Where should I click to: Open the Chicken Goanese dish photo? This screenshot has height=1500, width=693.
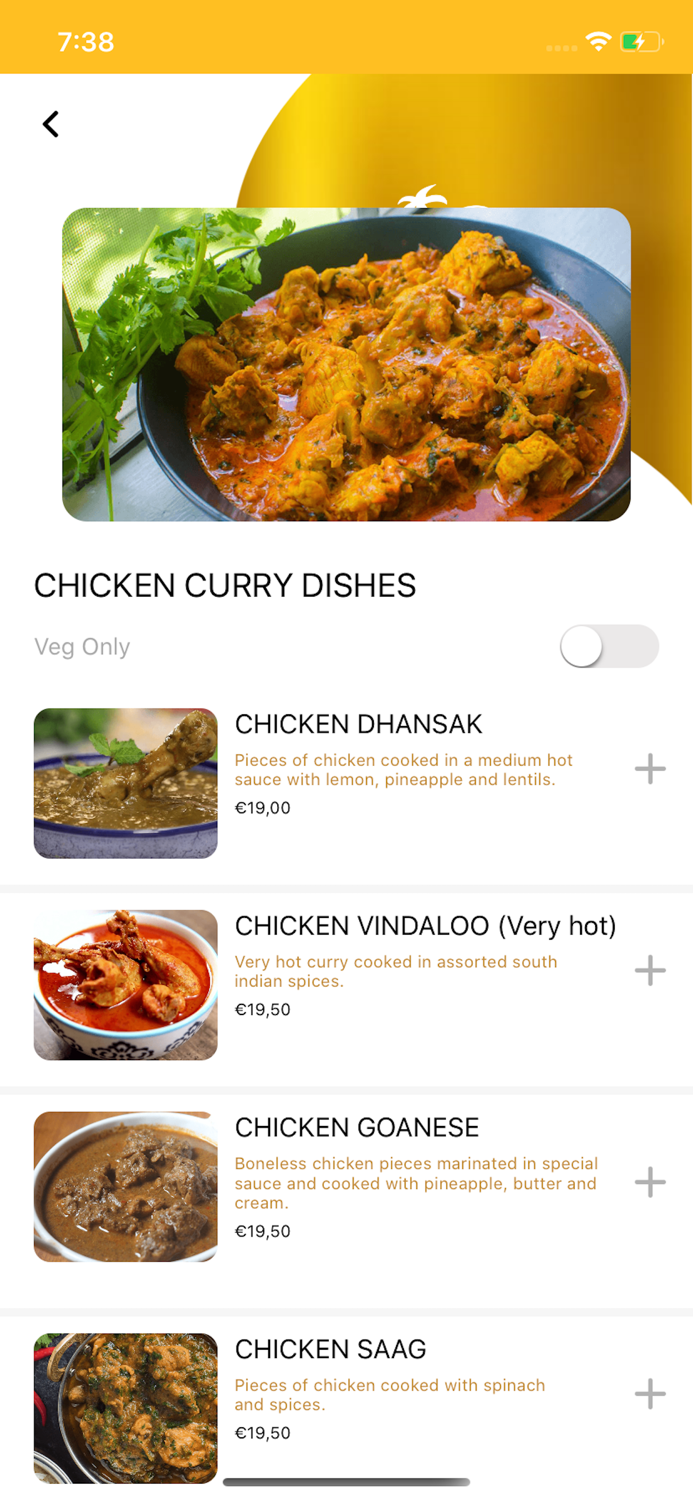(126, 1187)
